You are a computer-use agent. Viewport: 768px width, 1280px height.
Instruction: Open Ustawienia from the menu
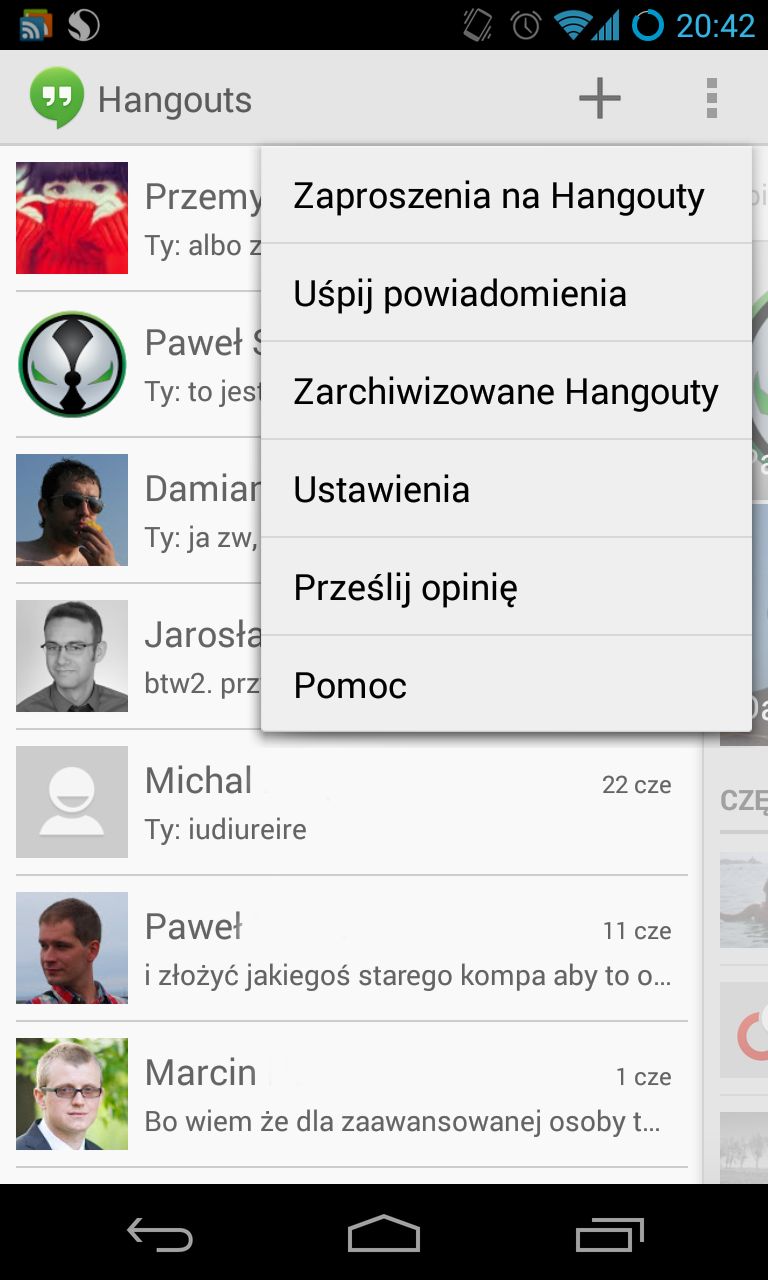(506, 489)
